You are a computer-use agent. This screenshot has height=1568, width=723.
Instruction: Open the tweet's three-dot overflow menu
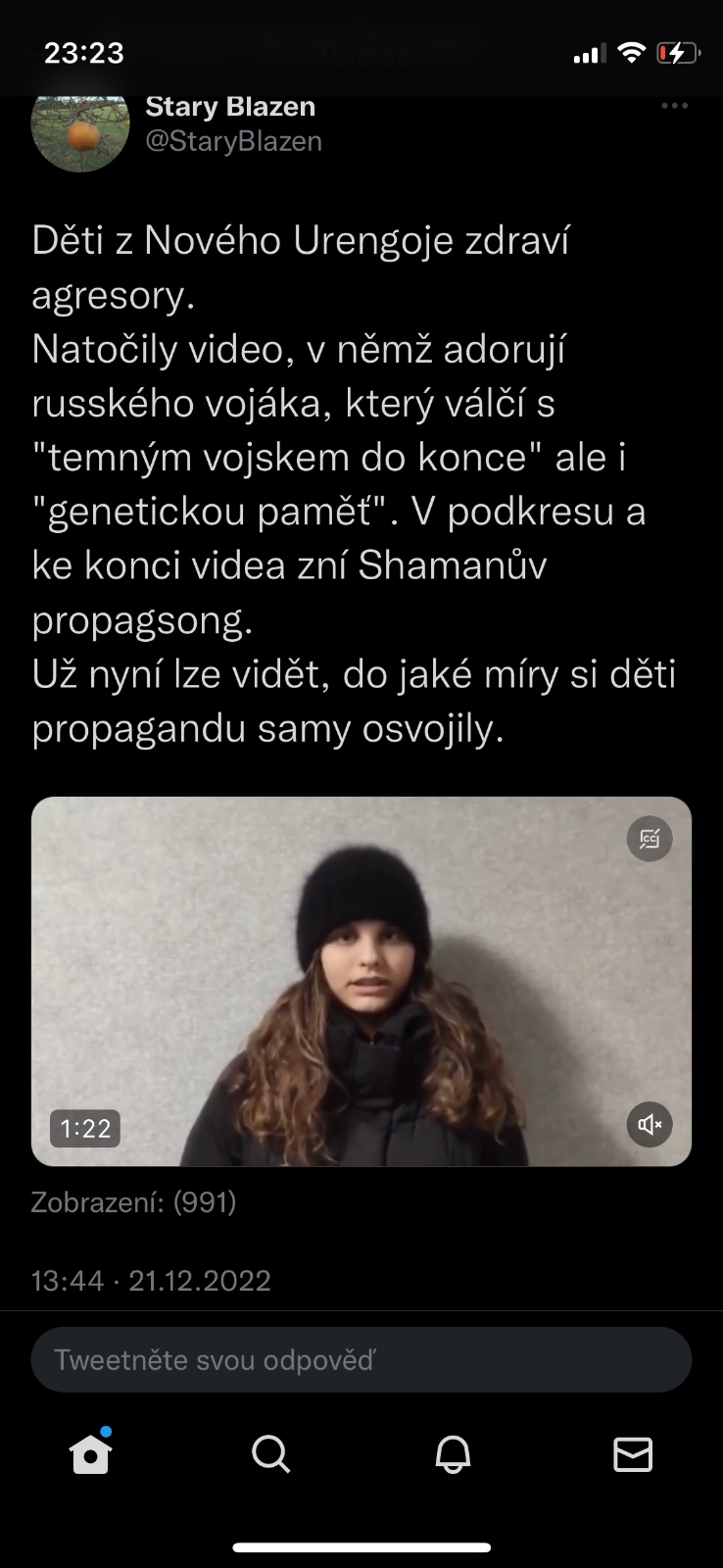click(674, 106)
